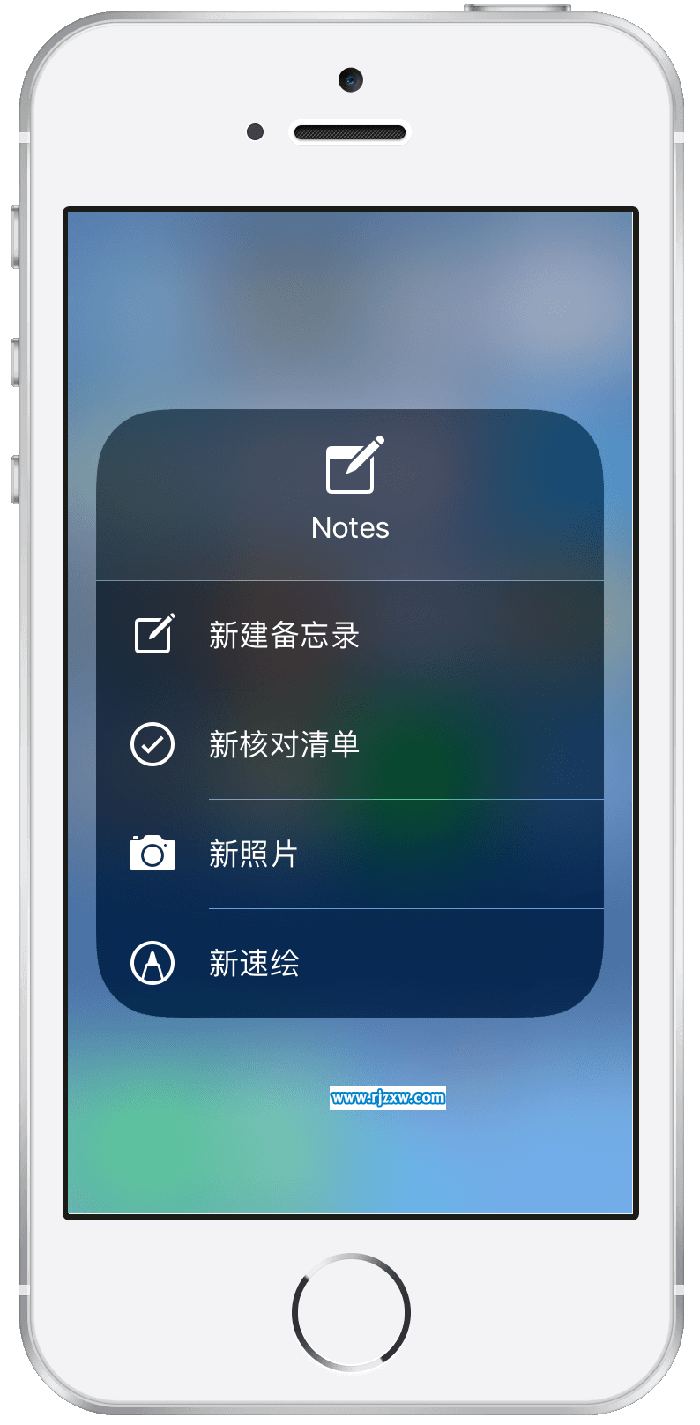Select 新核对清单 to start a checklist
The width and height of the screenshot is (700, 1425).
pos(284,745)
